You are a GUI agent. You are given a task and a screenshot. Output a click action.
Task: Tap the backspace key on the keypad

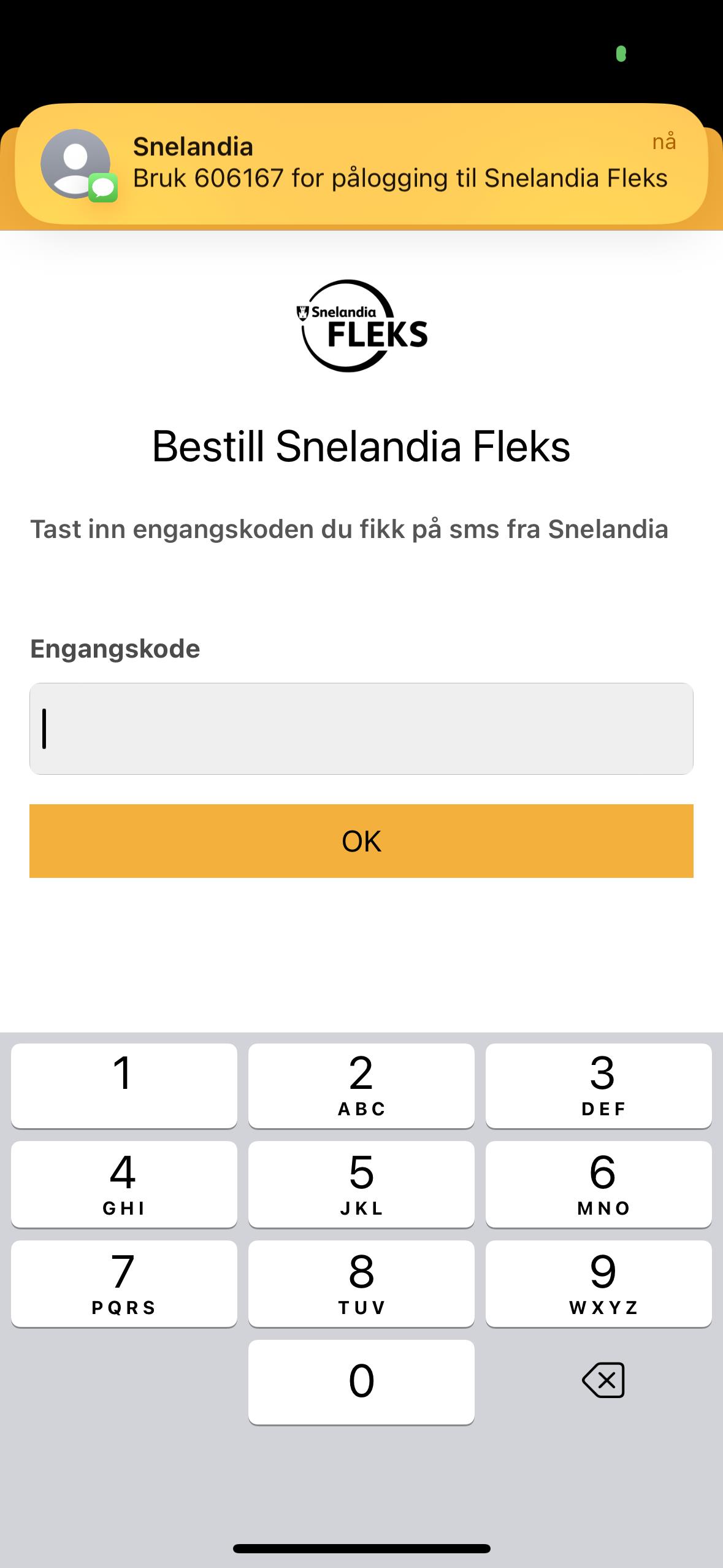(x=603, y=1380)
